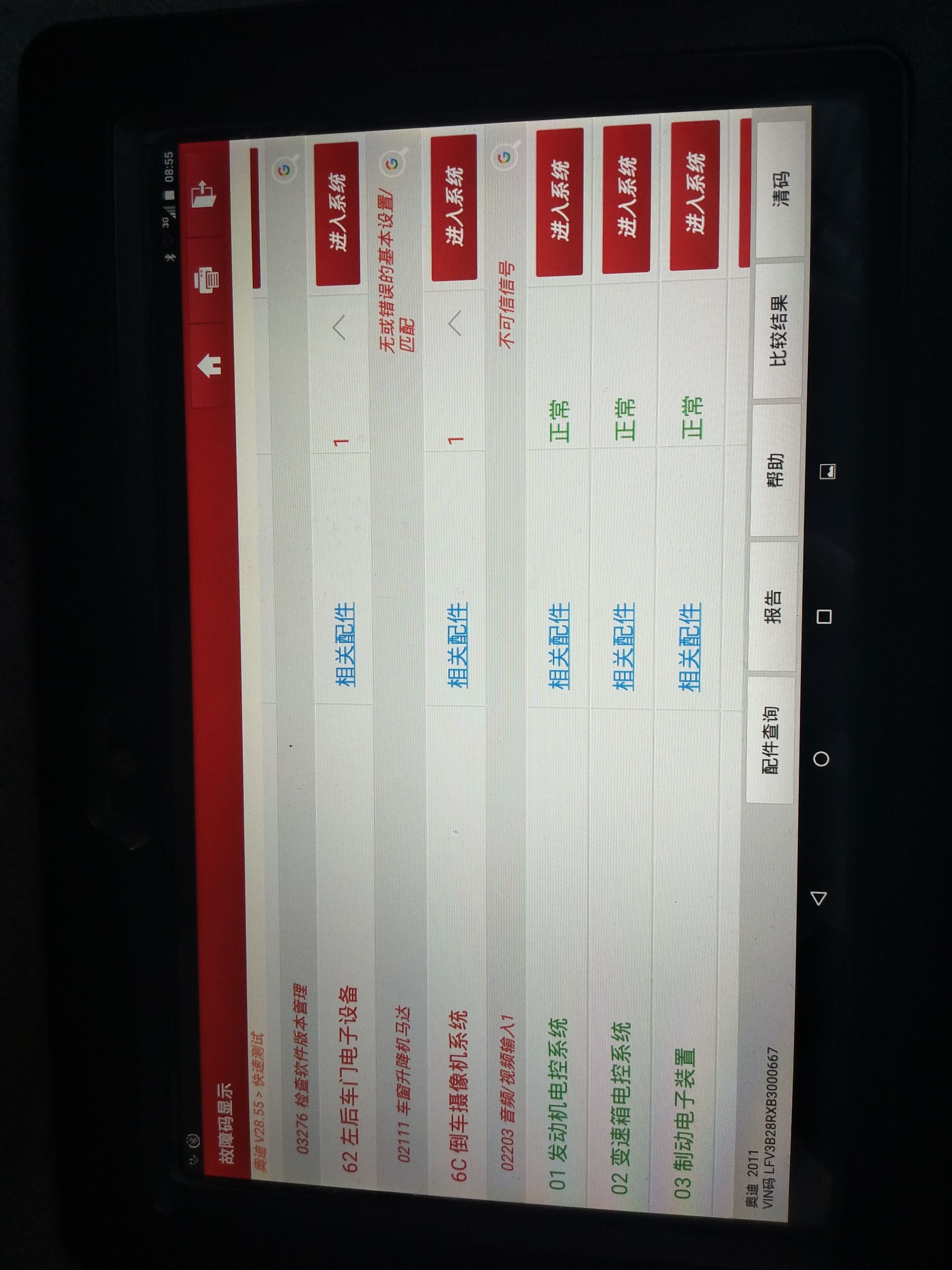Enter system for 6C 倒车摄像机系统
Image resolution: width=952 pixels, height=1270 pixels.
click(453, 207)
